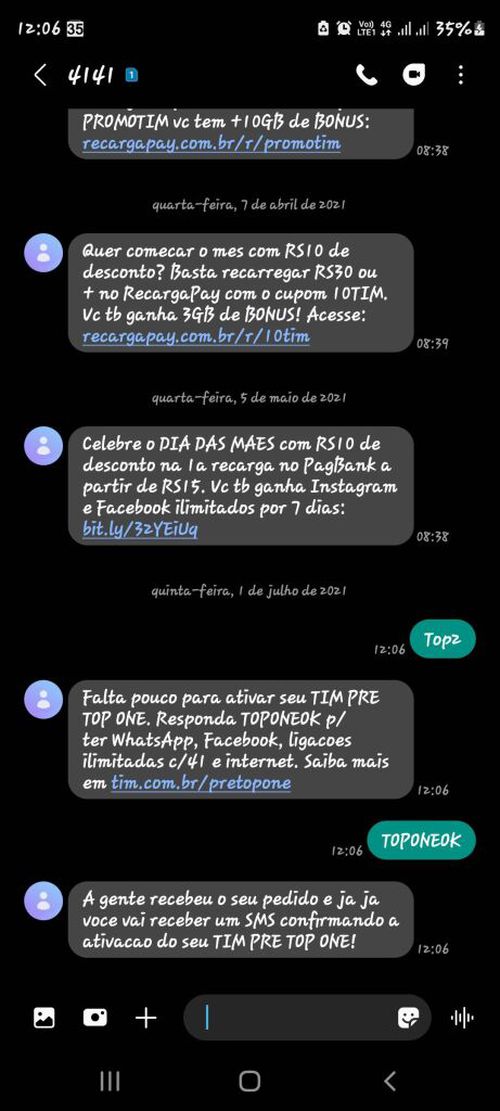Open the tim.com.br/pretopone link

click(x=200, y=783)
